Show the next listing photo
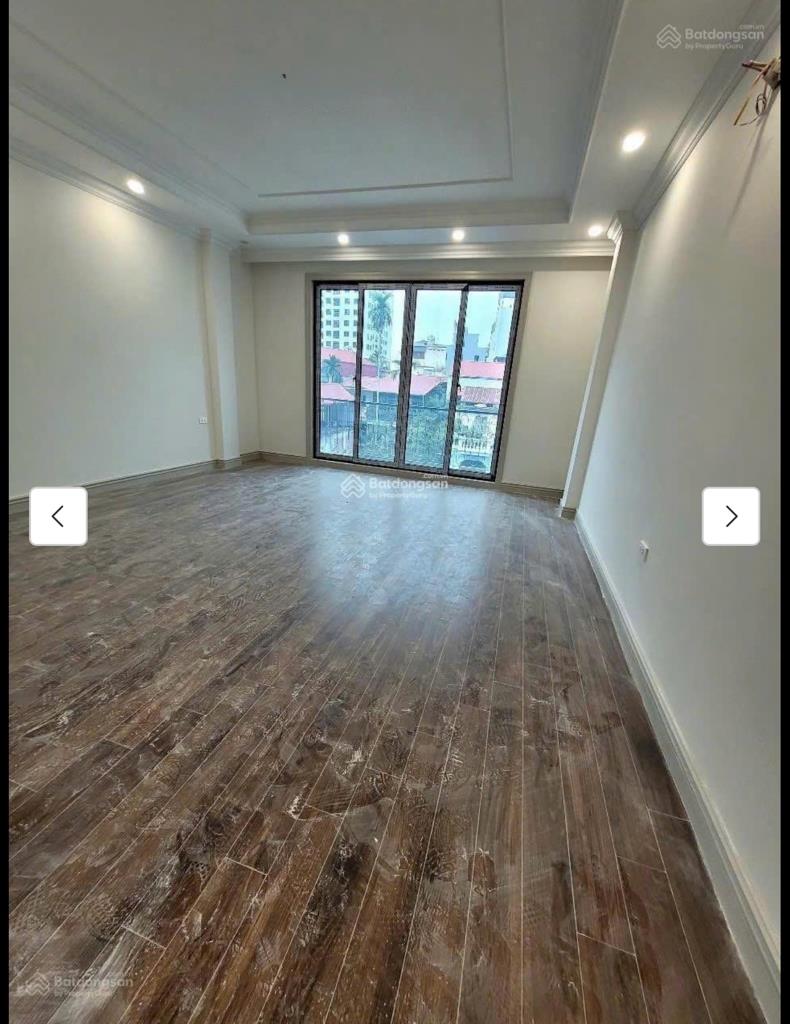Viewport: 790px width, 1024px height. pyautogui.click(x=730, y=516)
